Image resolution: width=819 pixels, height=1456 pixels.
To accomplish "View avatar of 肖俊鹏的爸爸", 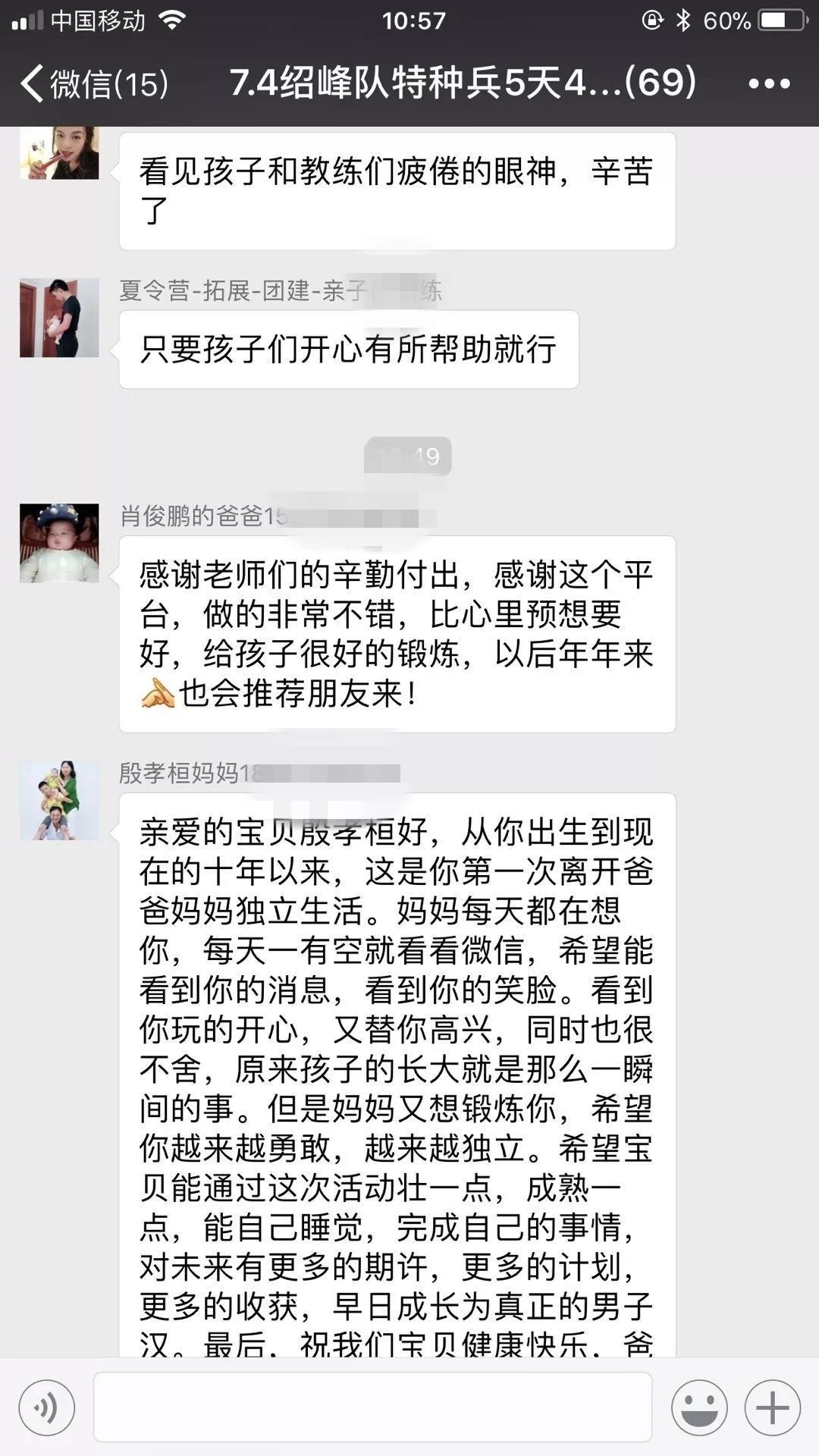I will click(59, 543).
